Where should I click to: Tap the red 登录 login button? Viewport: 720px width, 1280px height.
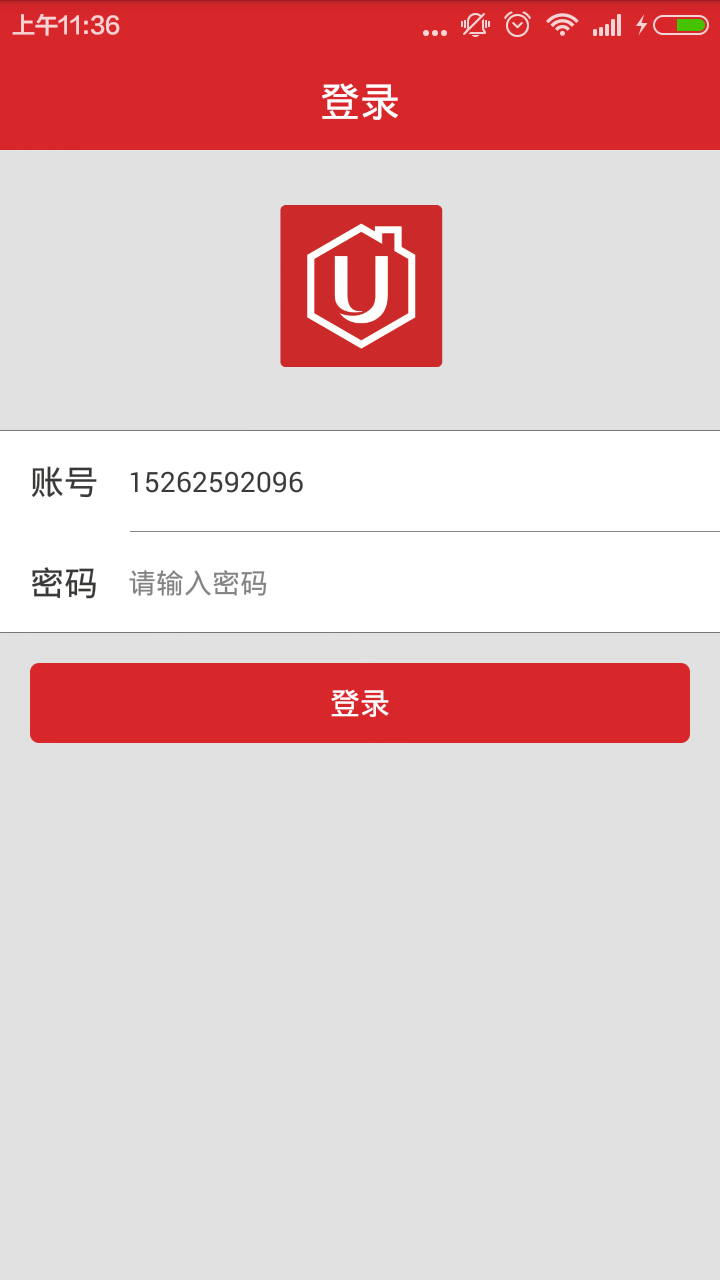pos(360,703)
